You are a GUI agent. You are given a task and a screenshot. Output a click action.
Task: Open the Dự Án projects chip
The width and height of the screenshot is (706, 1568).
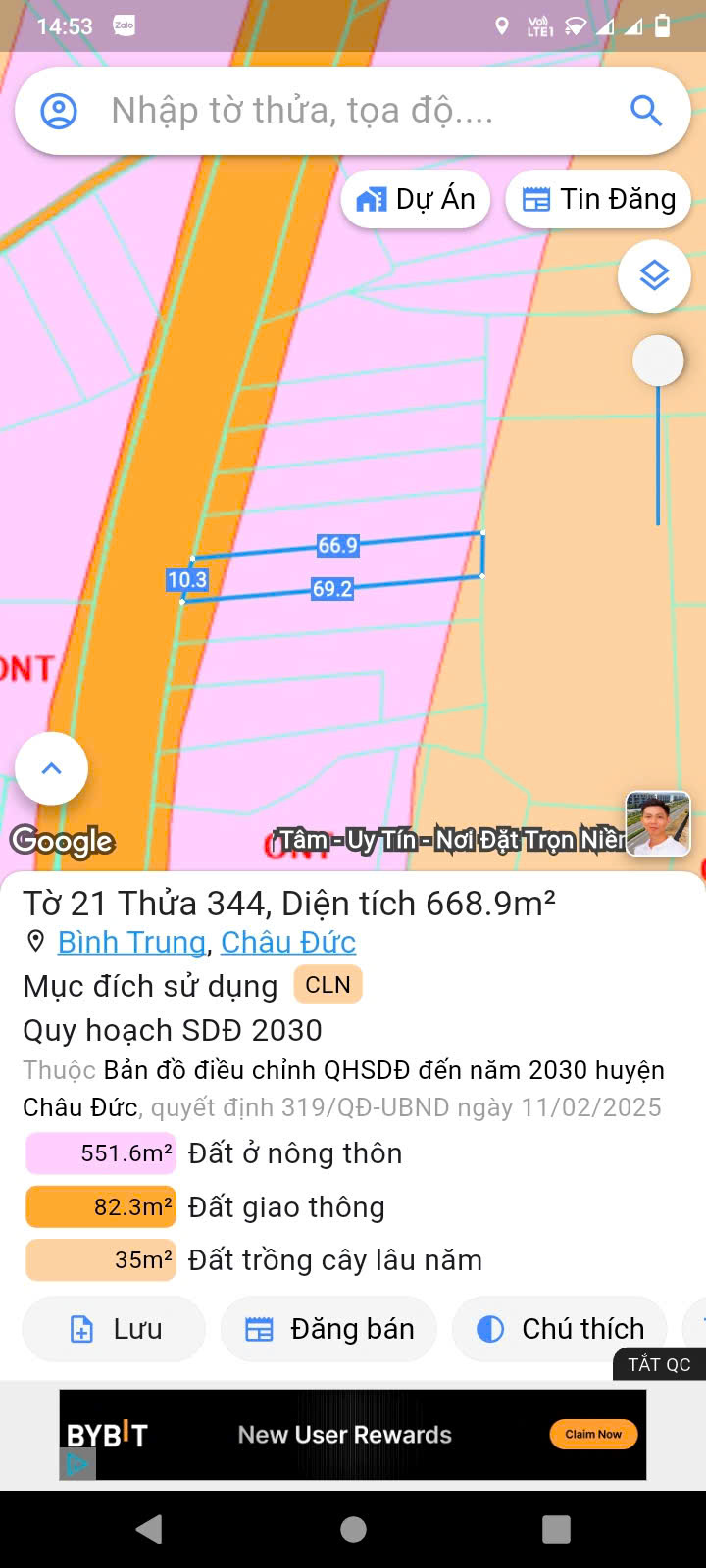pos(416,200)
